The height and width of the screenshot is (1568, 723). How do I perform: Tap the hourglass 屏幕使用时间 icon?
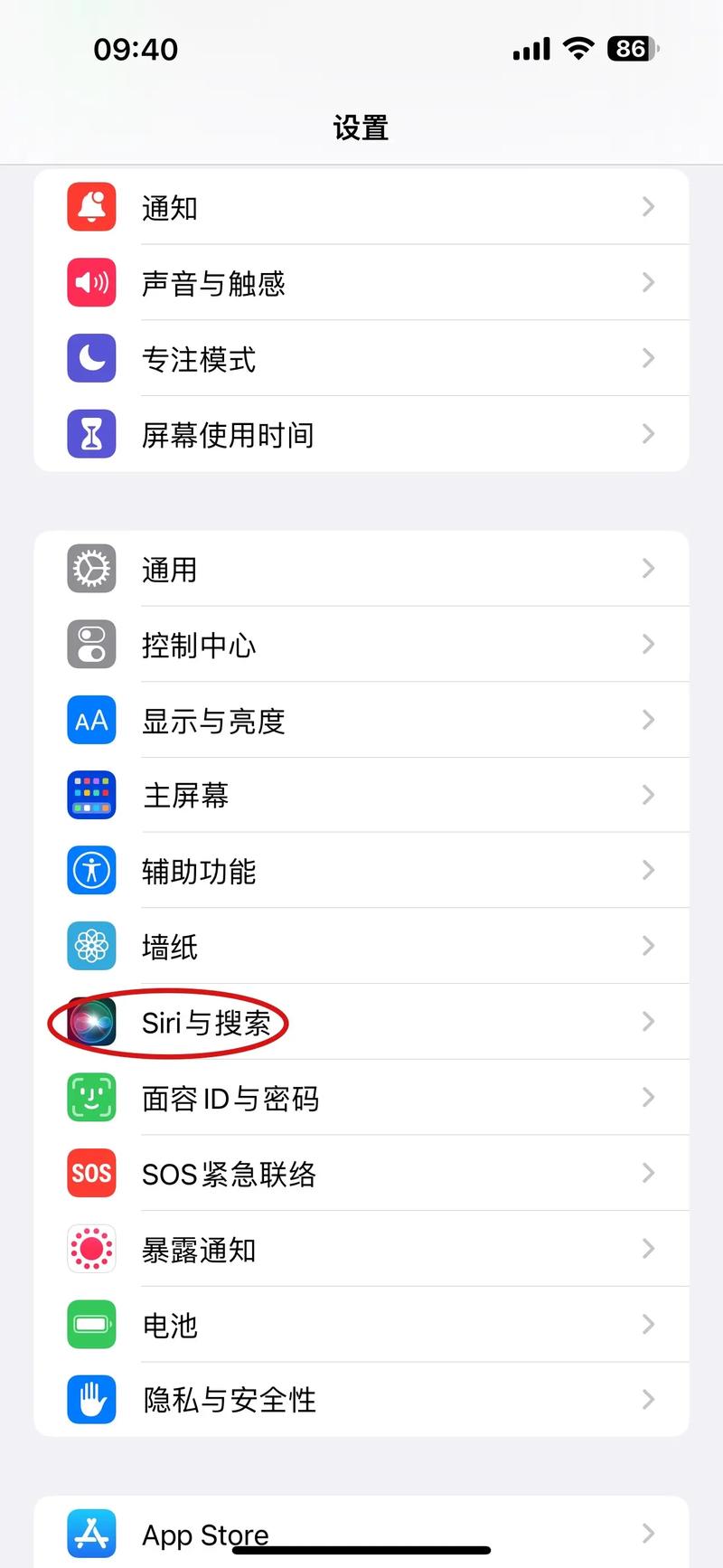(90, 434)
